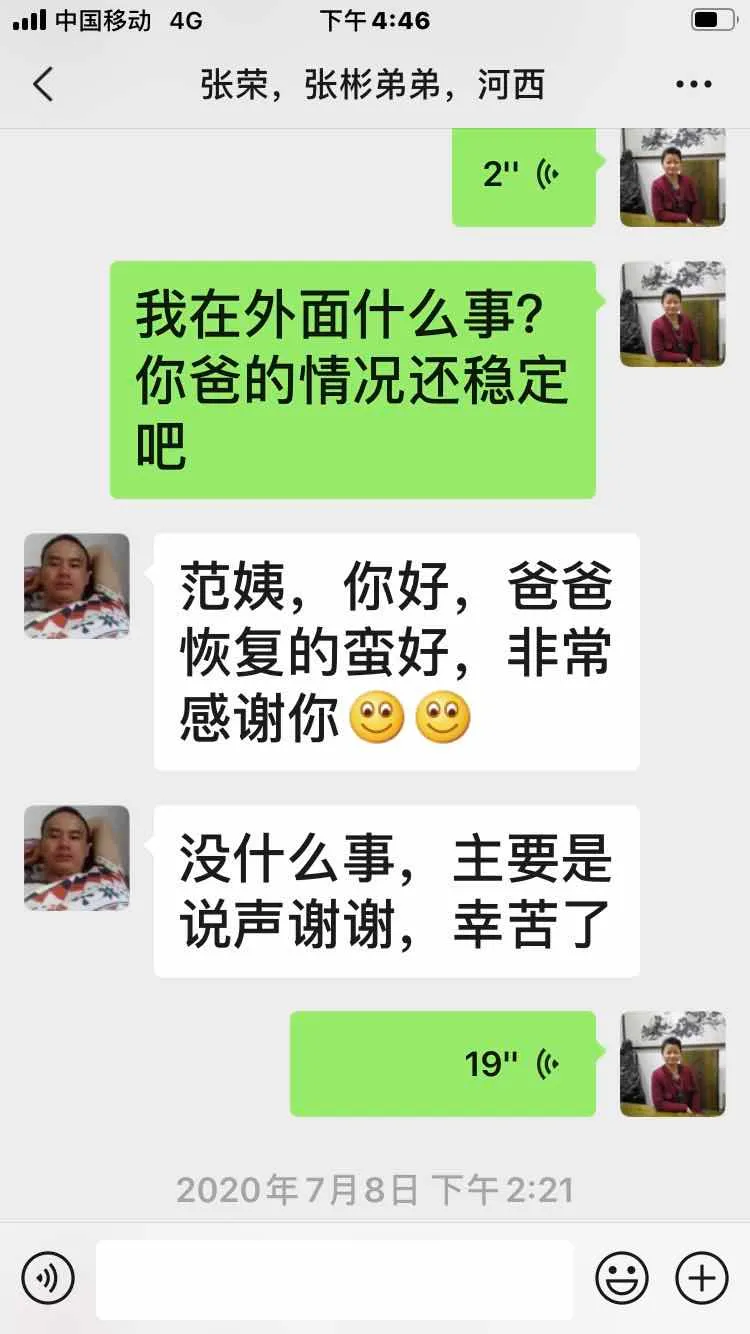
Task: Go back from the chat
Action: 43,85
